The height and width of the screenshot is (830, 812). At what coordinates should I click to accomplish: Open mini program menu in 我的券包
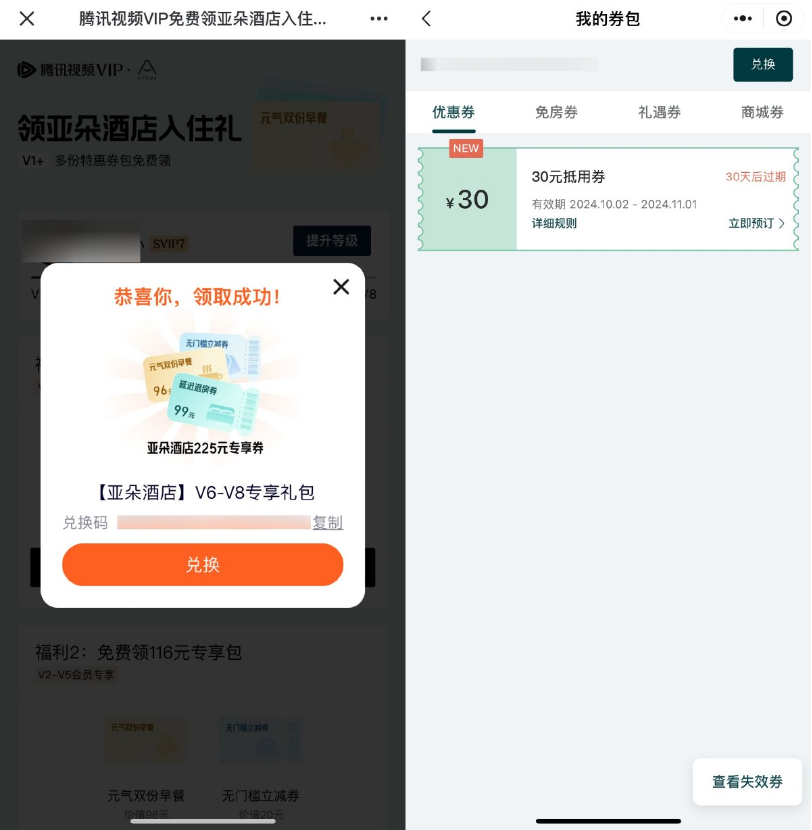click(743, 19)
